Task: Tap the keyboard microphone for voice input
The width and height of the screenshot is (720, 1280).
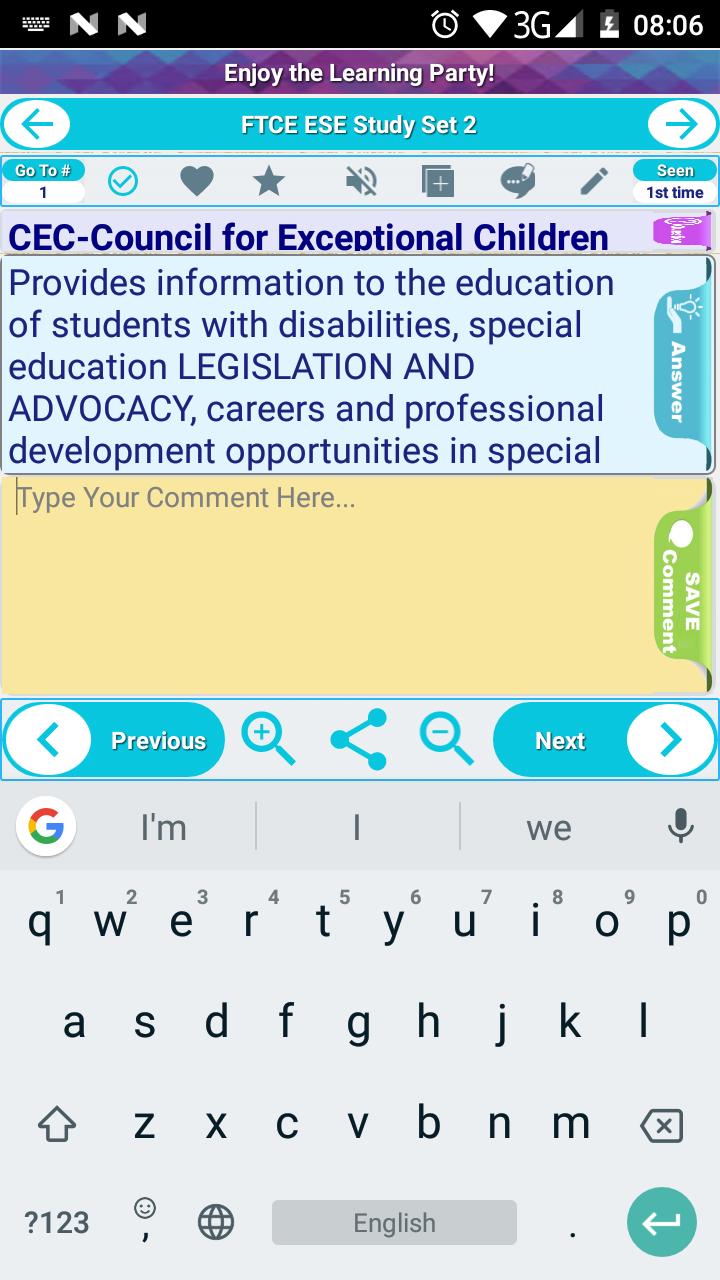Action: pos(680,826)
